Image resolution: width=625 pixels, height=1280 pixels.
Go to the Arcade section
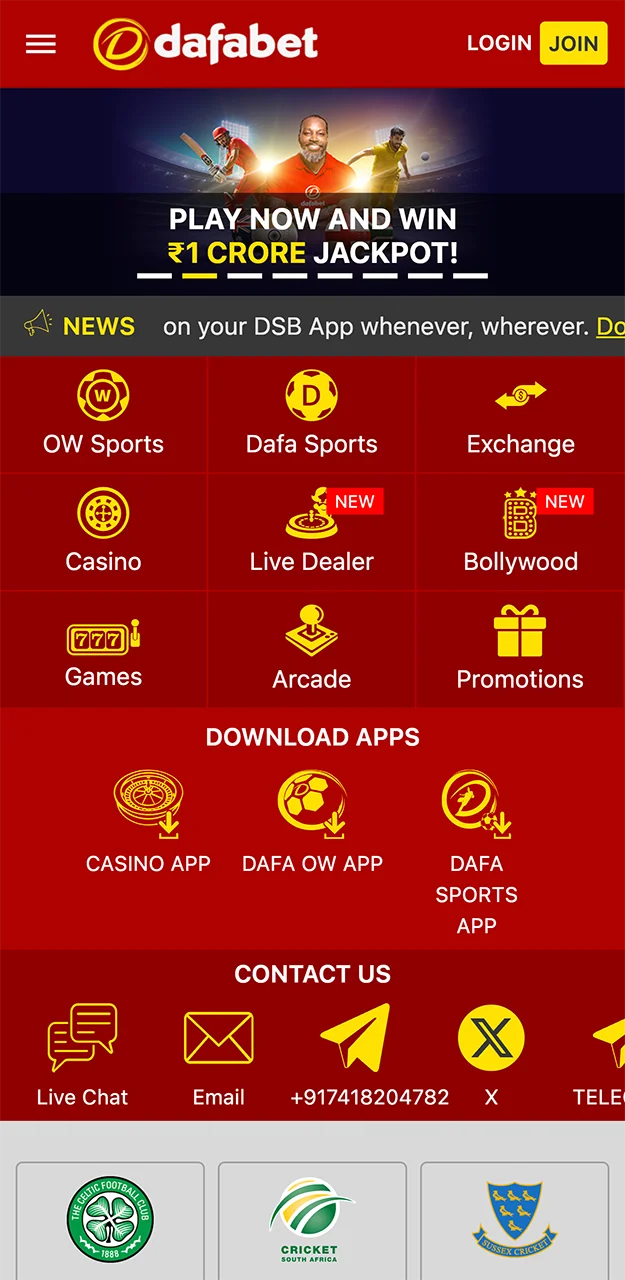pos(311,649)
